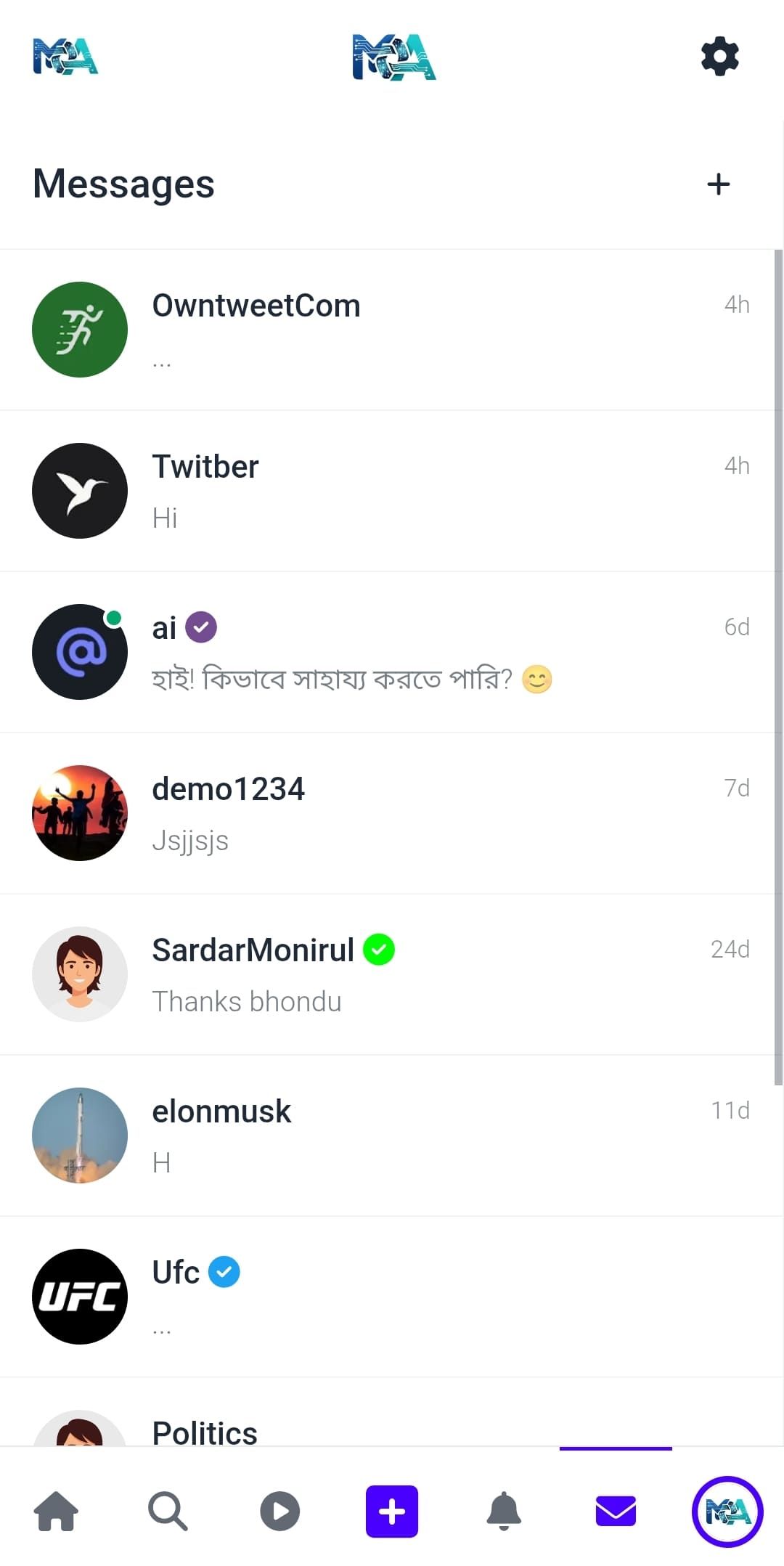This screenshot has height=1566, width=784.
Task: Open the Ufc message thread
Action: (392, 1297)
